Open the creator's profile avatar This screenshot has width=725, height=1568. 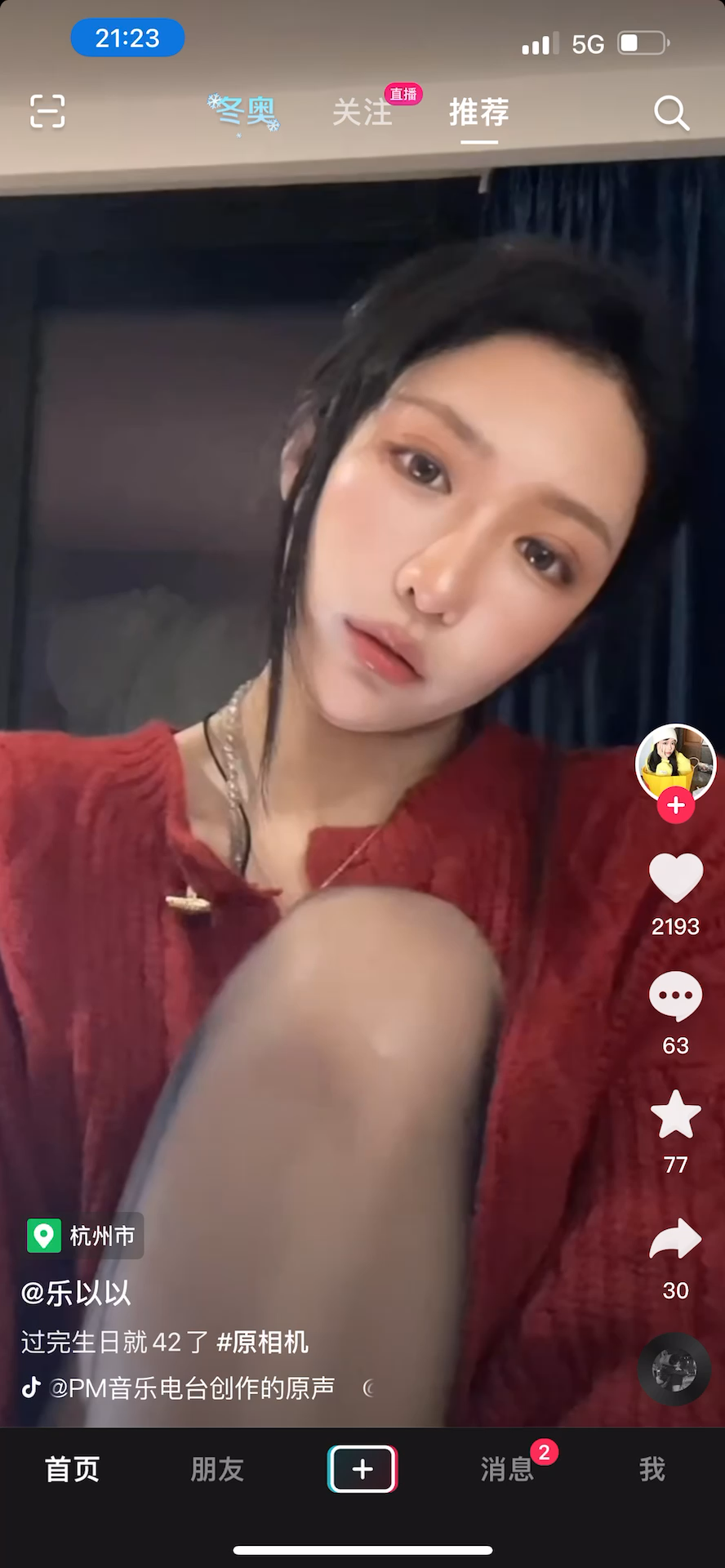point(675,761)
